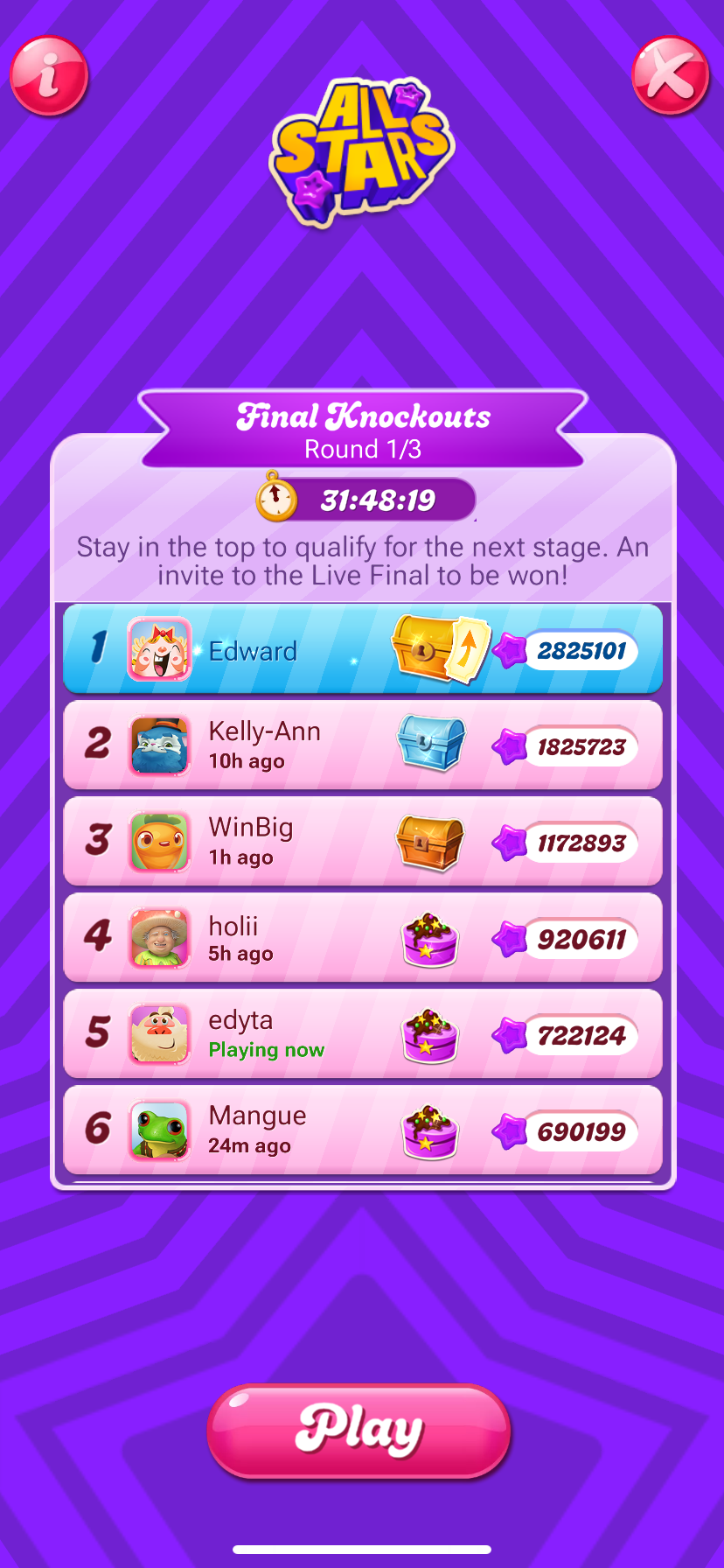Open Edward's leaderboard row

pyautogui.click(x=363, y=649)
